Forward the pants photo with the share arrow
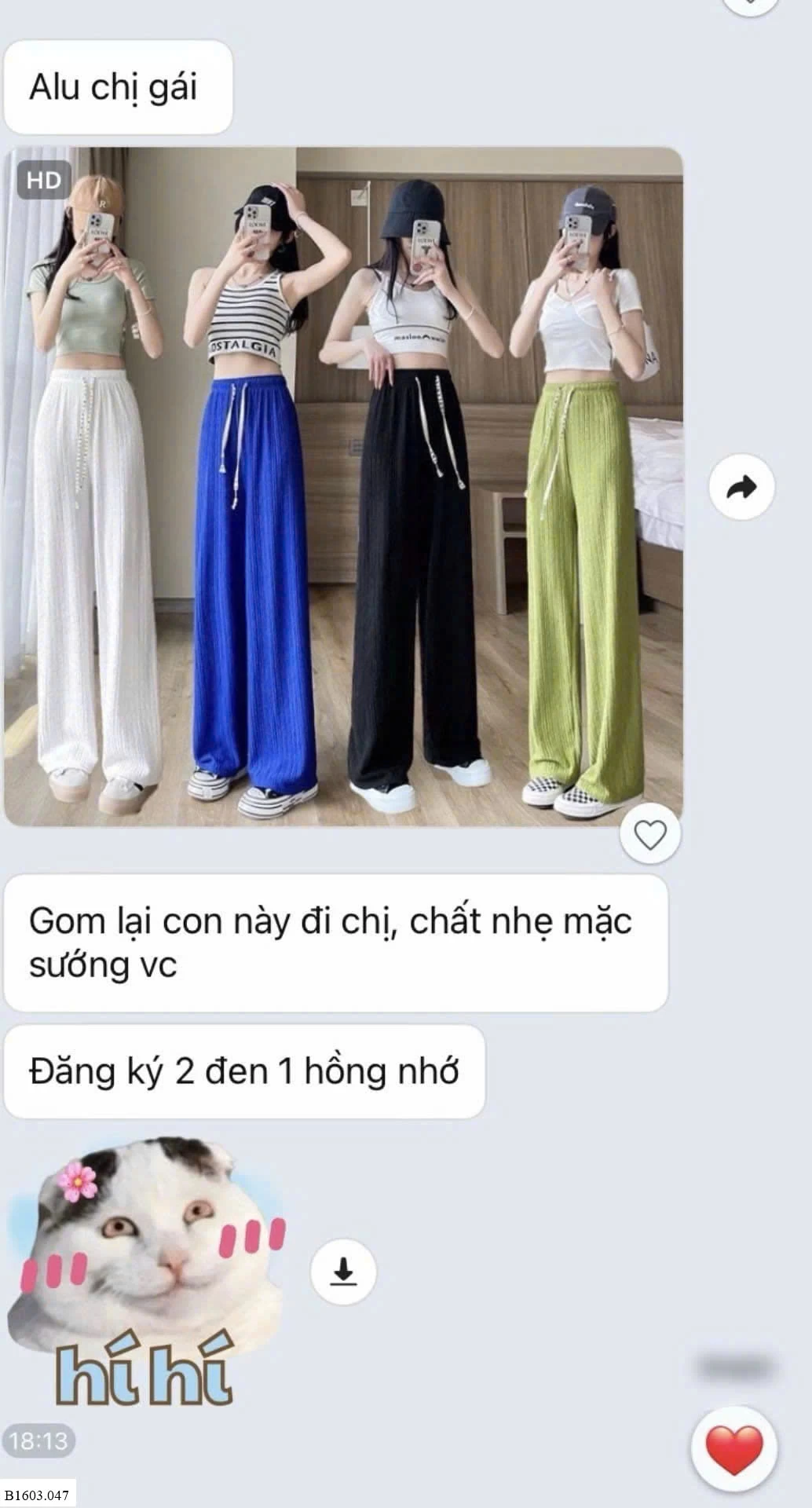This screenshot has height=1508, width=812. [741, 487]
